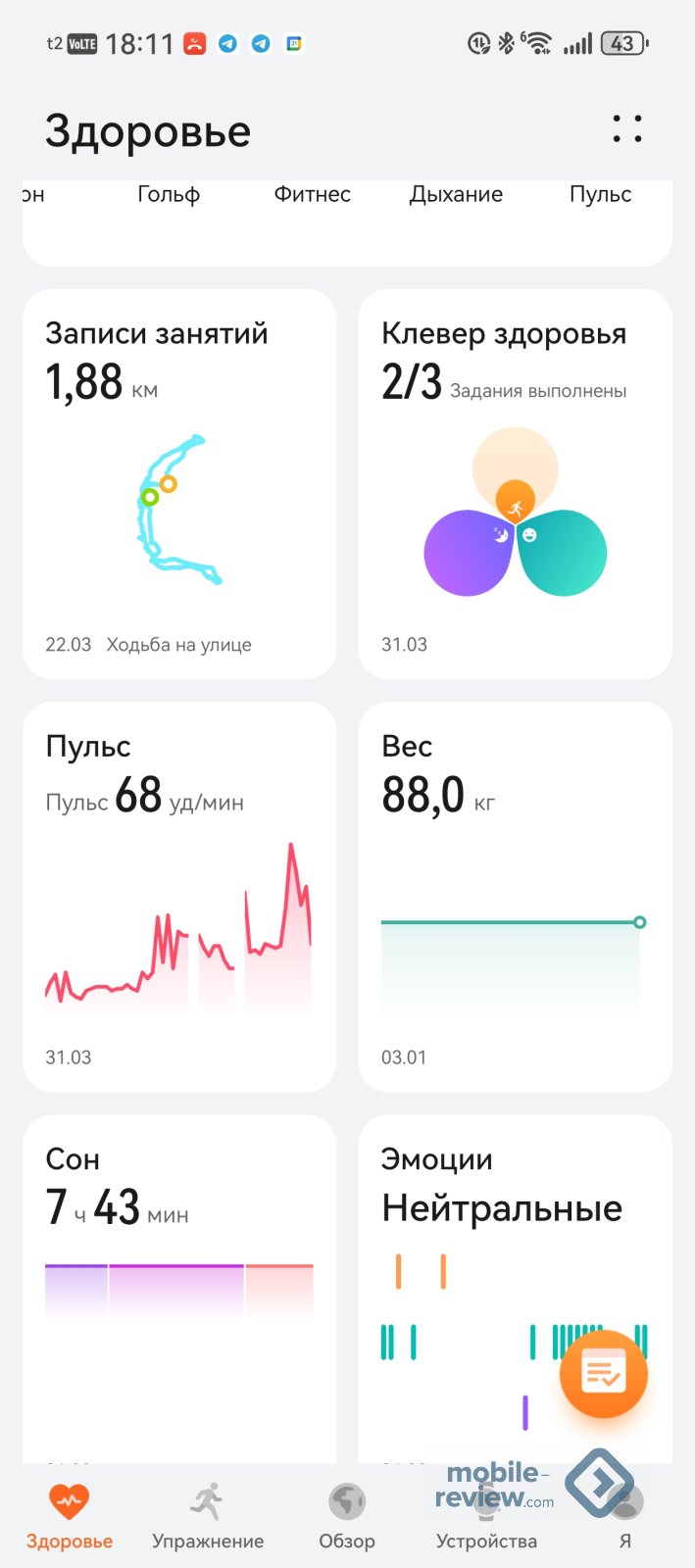Image resolution: width=695 pixels, height=1568 pixels.
Task: View heart rate details in Пульс card
Action: [179, 896]
